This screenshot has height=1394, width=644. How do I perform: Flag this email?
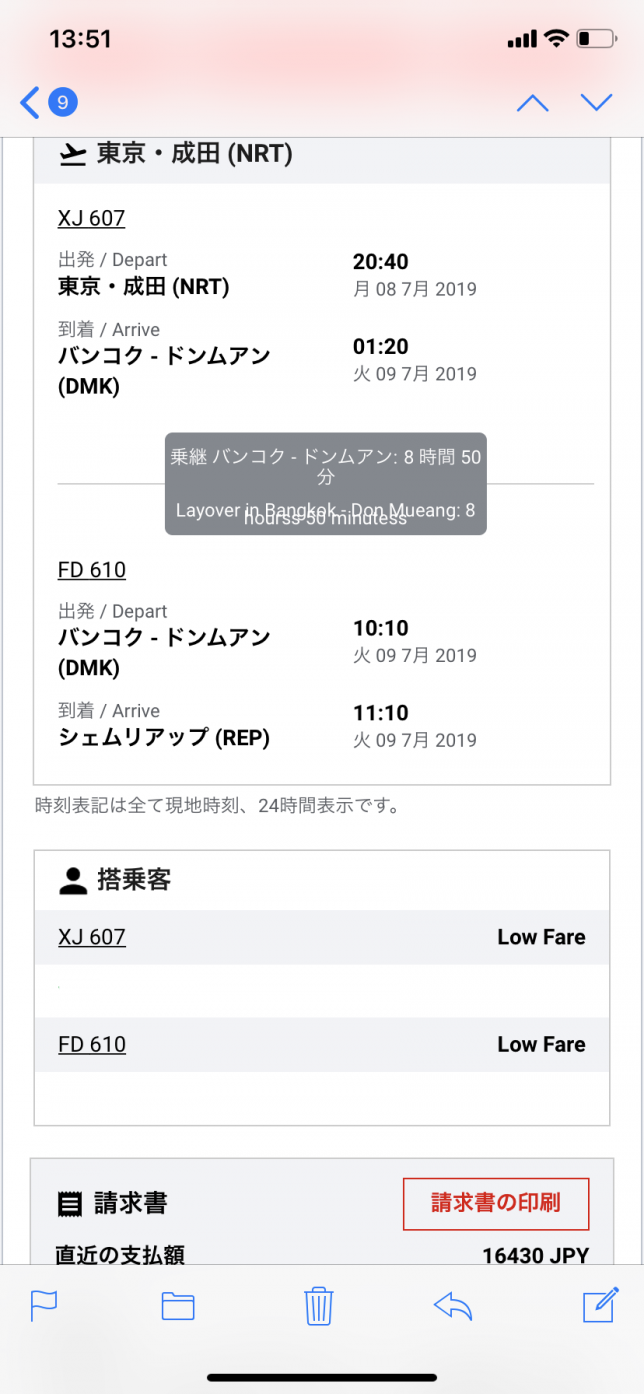click(44, 1305)
